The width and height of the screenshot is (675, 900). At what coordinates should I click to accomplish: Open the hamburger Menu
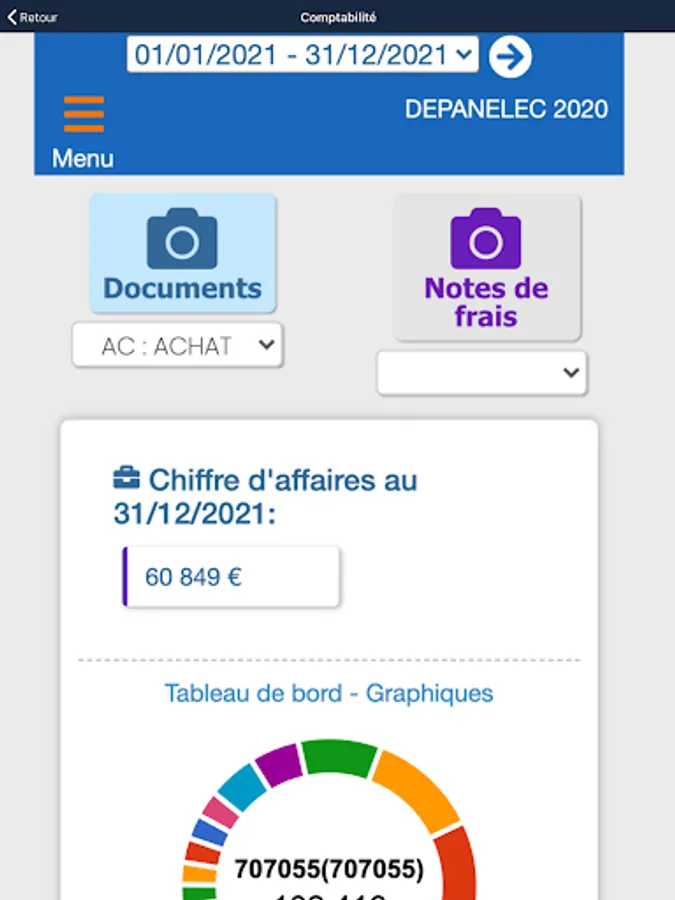(83, 130)
